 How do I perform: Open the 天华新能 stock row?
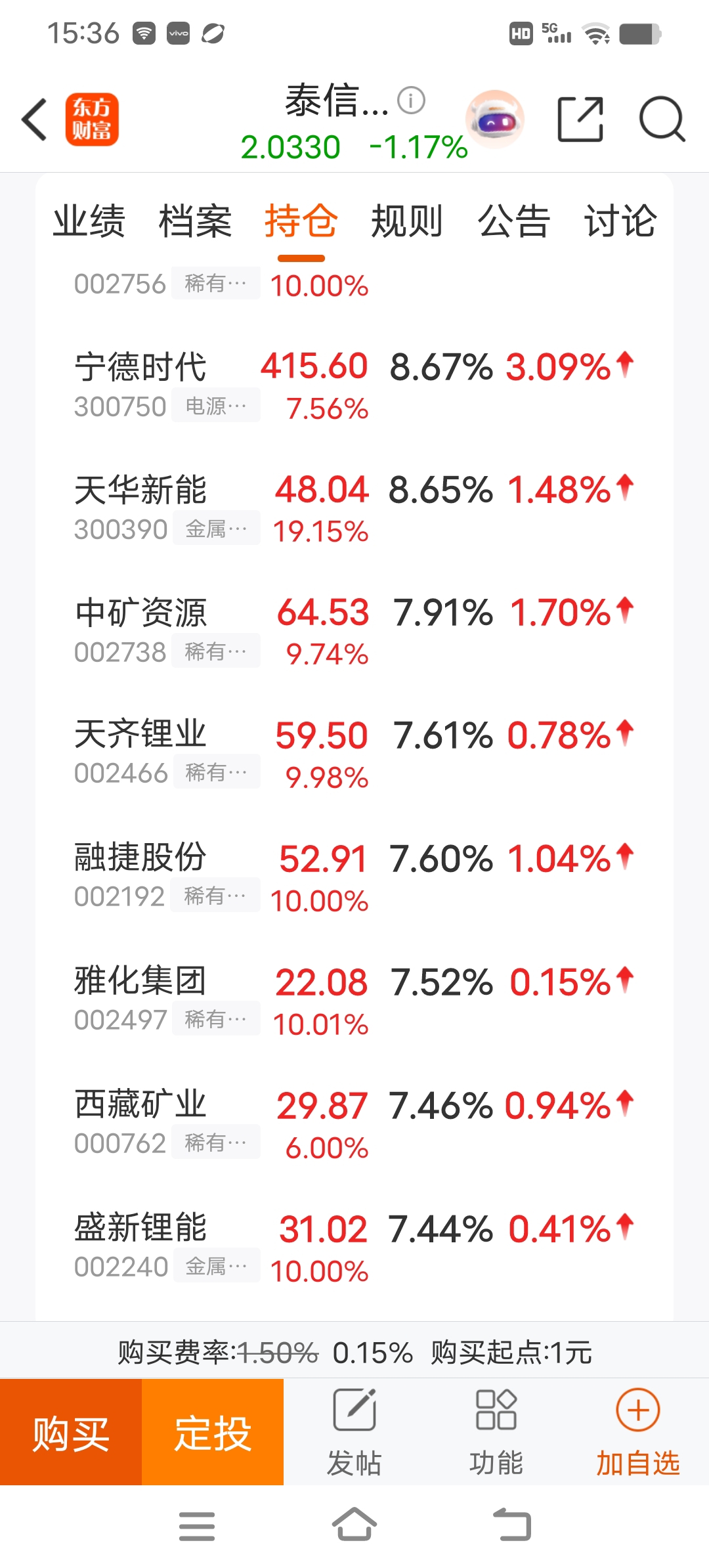(354, 508)
